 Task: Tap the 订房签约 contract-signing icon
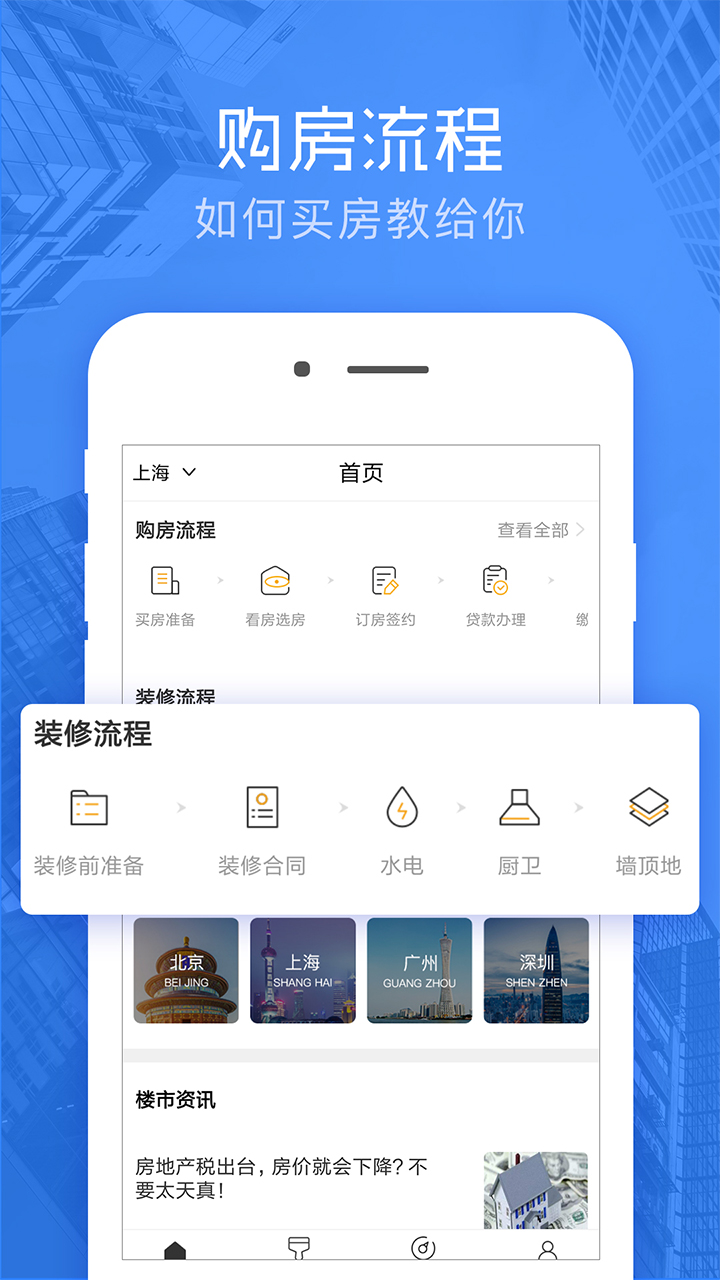pyautogui.click(x=385, y=579)
